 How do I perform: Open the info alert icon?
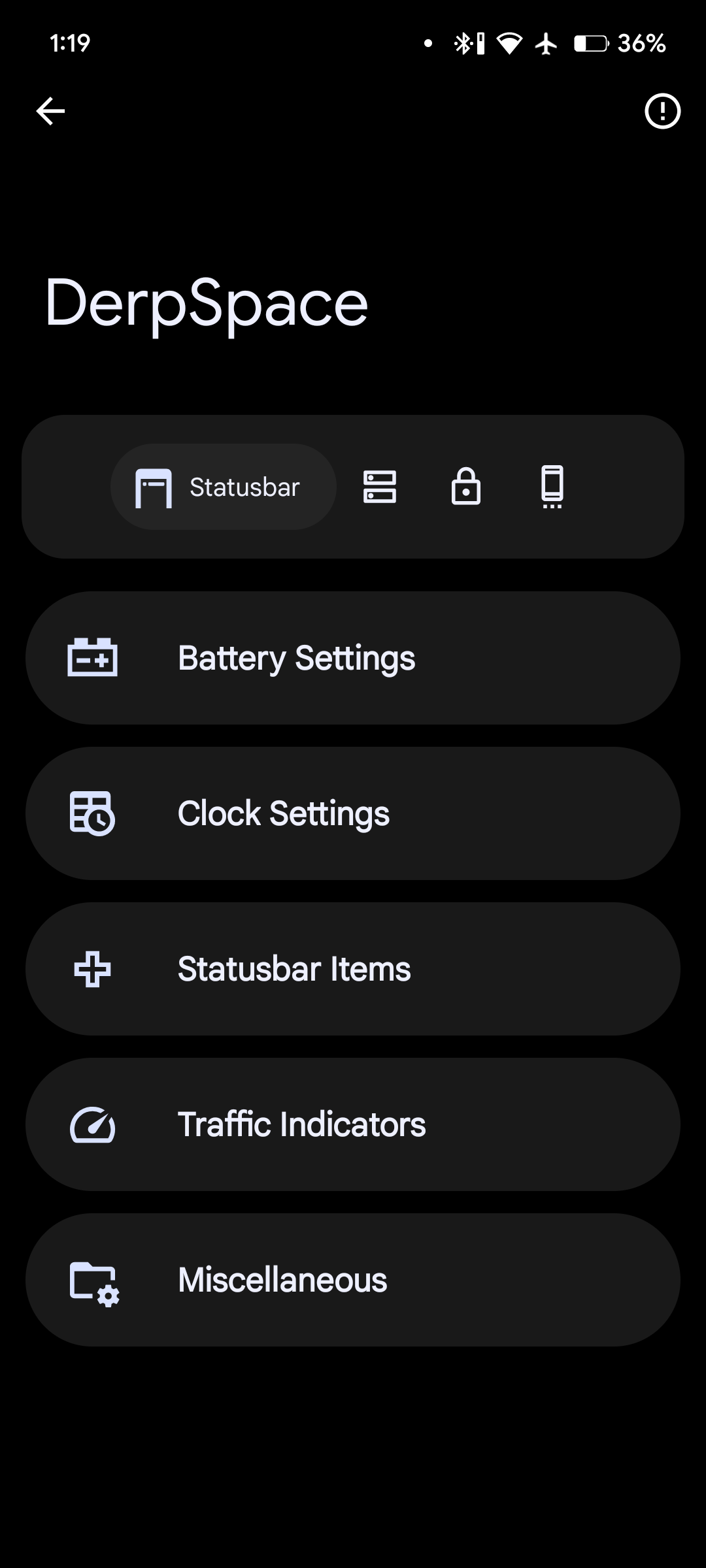tap(662, 111)
